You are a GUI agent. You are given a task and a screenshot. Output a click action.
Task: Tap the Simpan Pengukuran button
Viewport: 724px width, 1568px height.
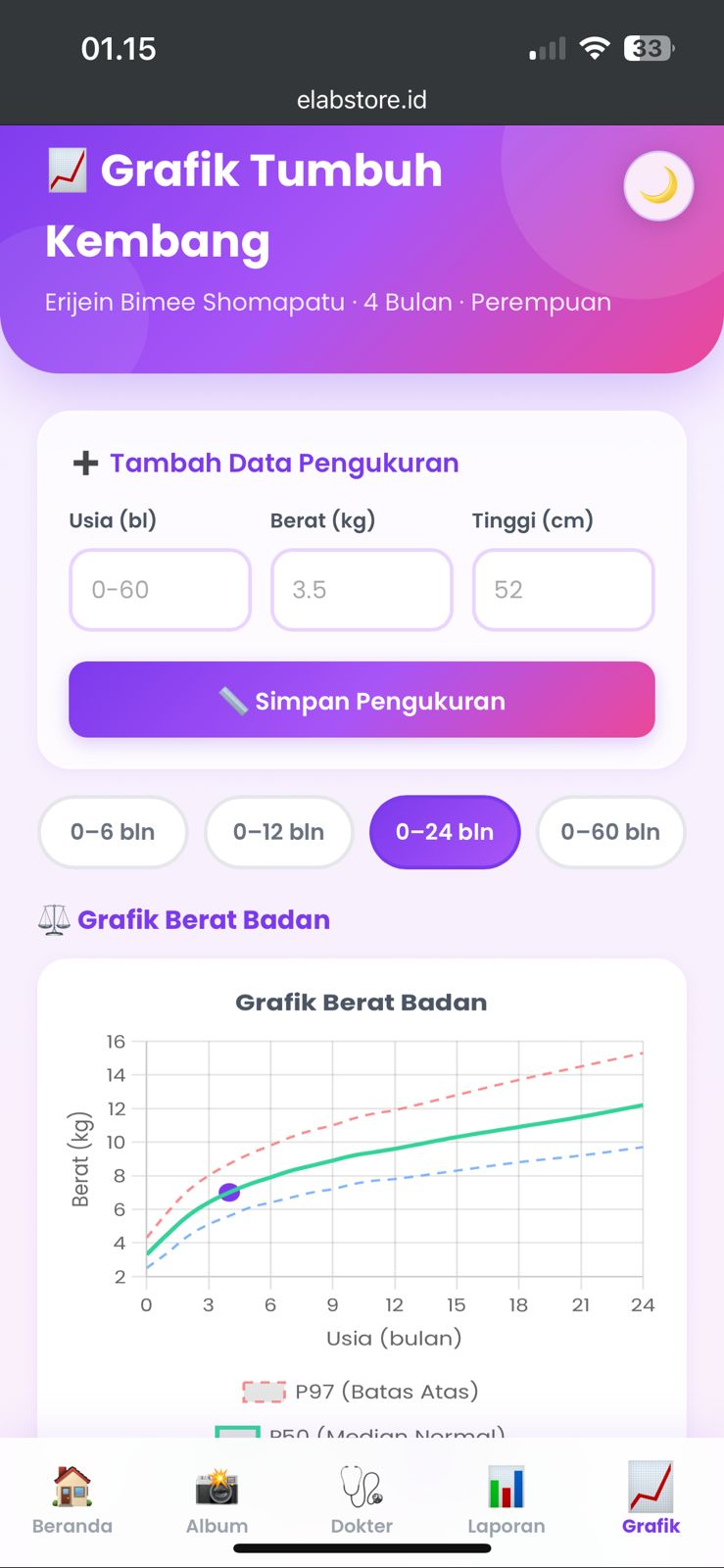tap(362, 700)
